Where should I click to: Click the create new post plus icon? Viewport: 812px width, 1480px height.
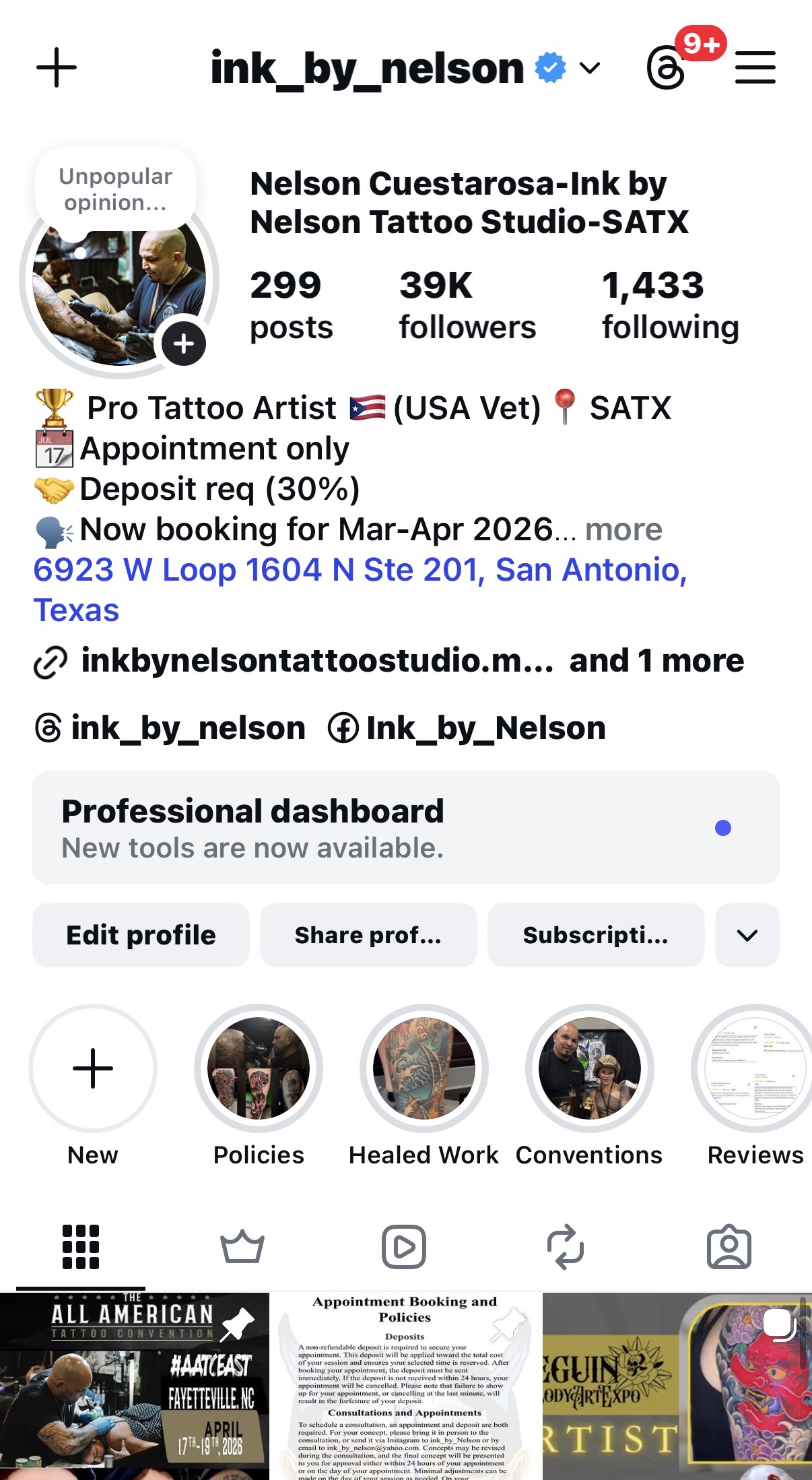pos(57,67)
